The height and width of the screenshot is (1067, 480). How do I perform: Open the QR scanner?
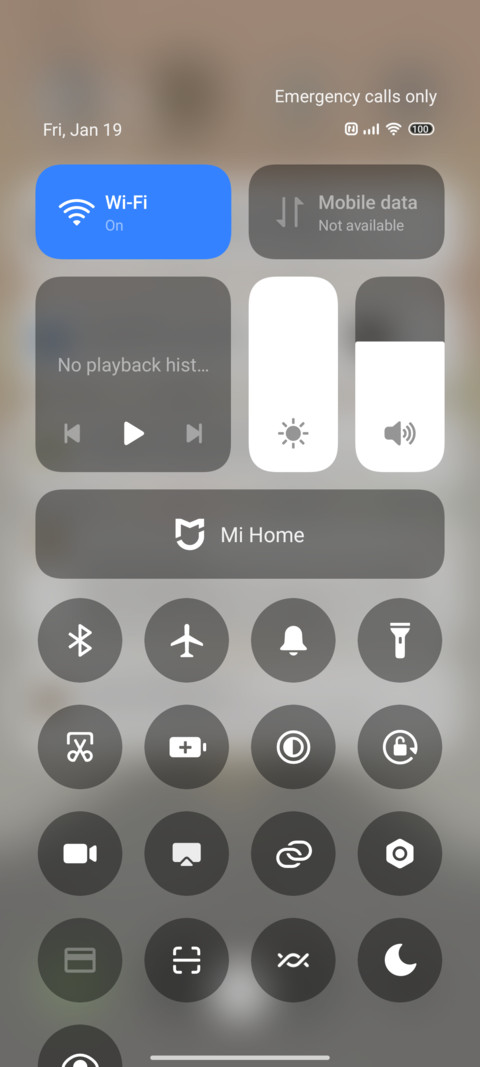[x=187, y=960]
